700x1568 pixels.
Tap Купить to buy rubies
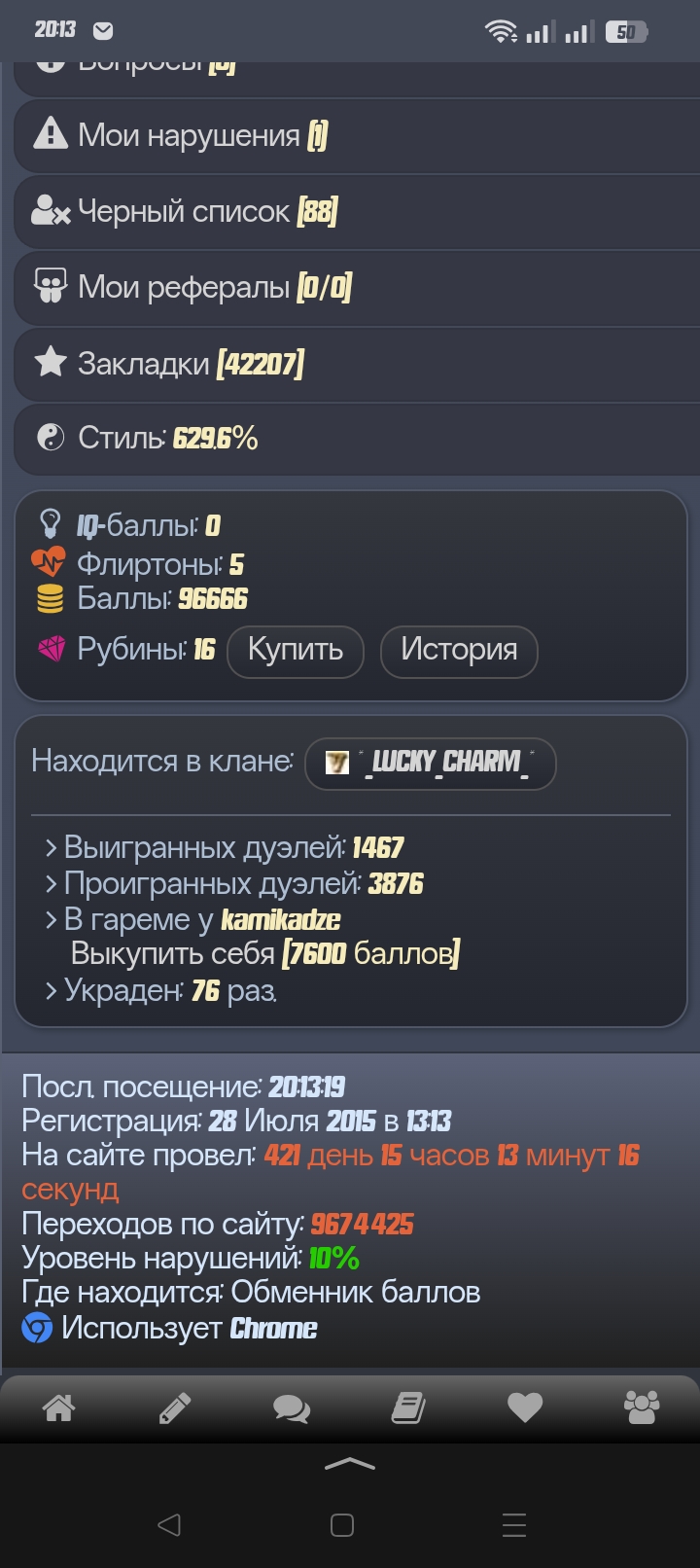pos(295,650)
